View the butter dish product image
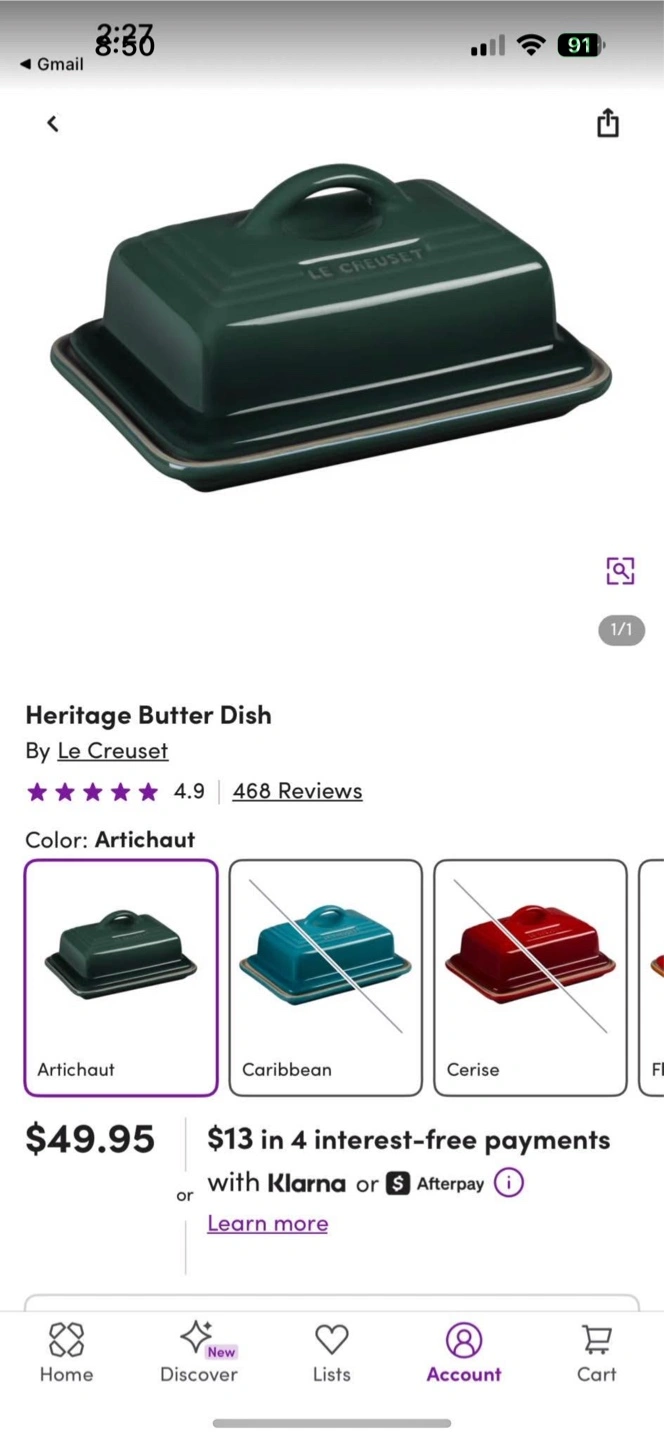 click(x=330, y=330)
